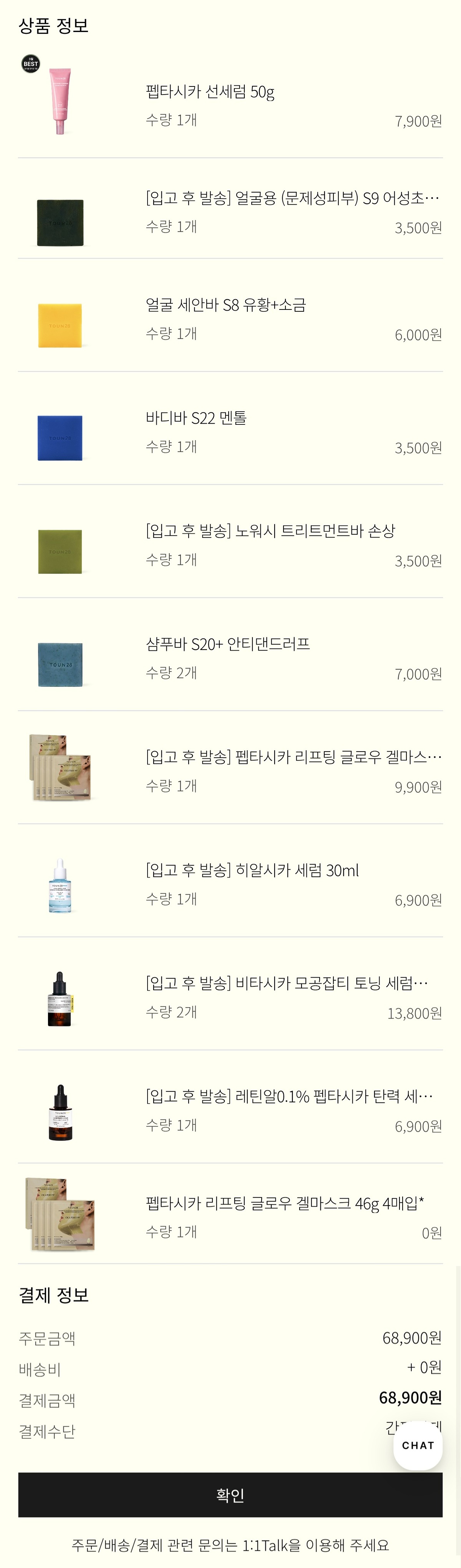
Task: View 펩타시카 리프팅 글로우 겔마스크 46g 4매입 item
Action: coord(285,1203)
